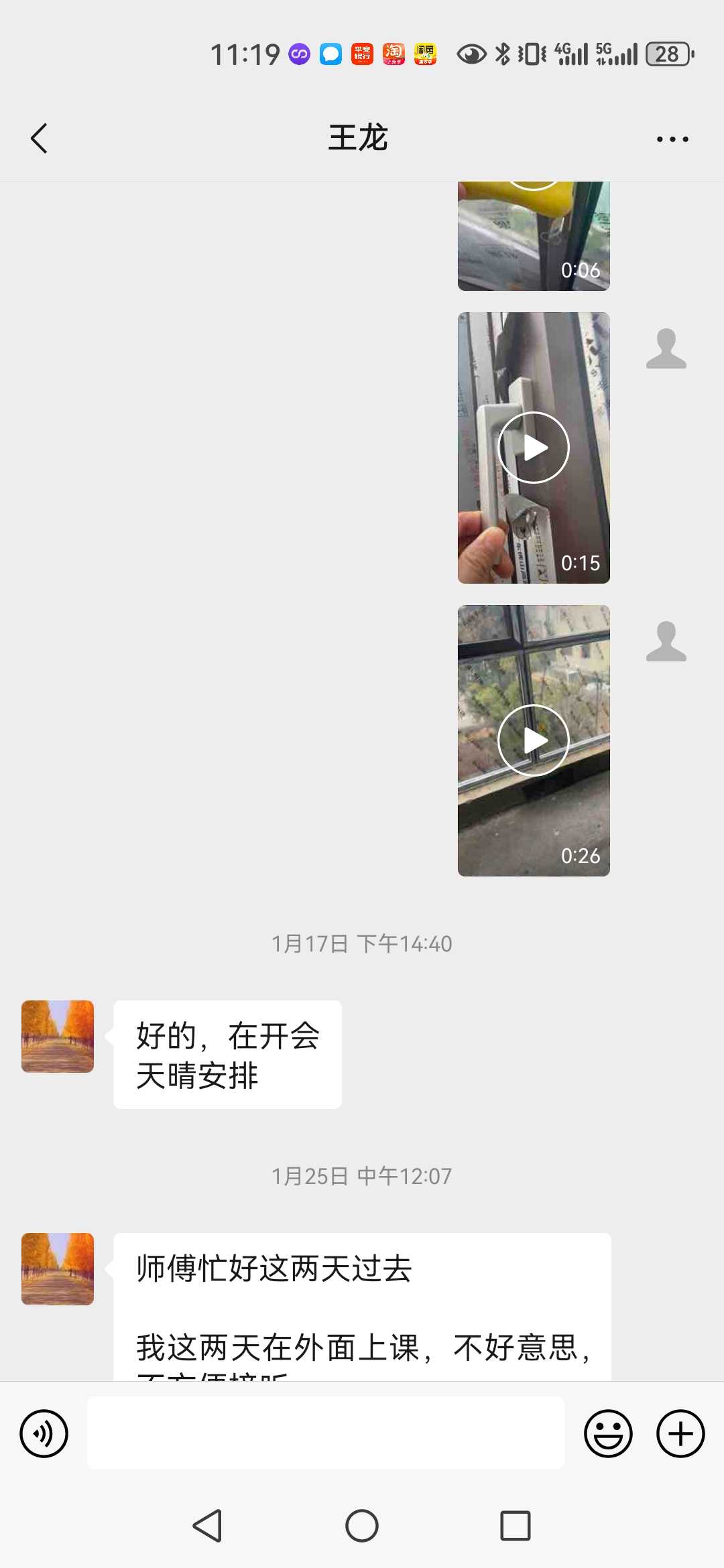Open my profile avatar beside 0:26 video

(x=666, y=641)
